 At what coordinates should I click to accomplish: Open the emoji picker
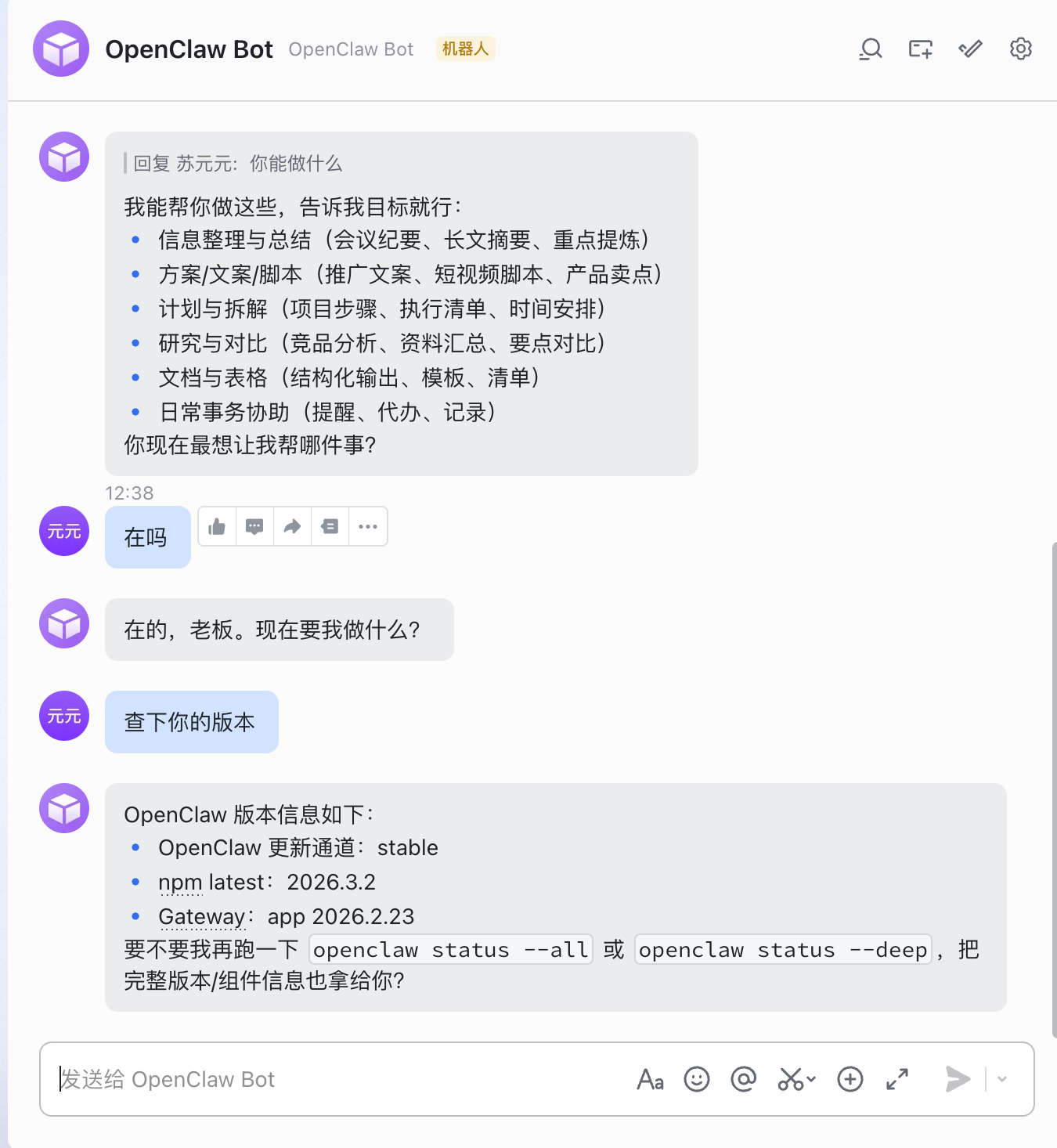point(697,1079)
